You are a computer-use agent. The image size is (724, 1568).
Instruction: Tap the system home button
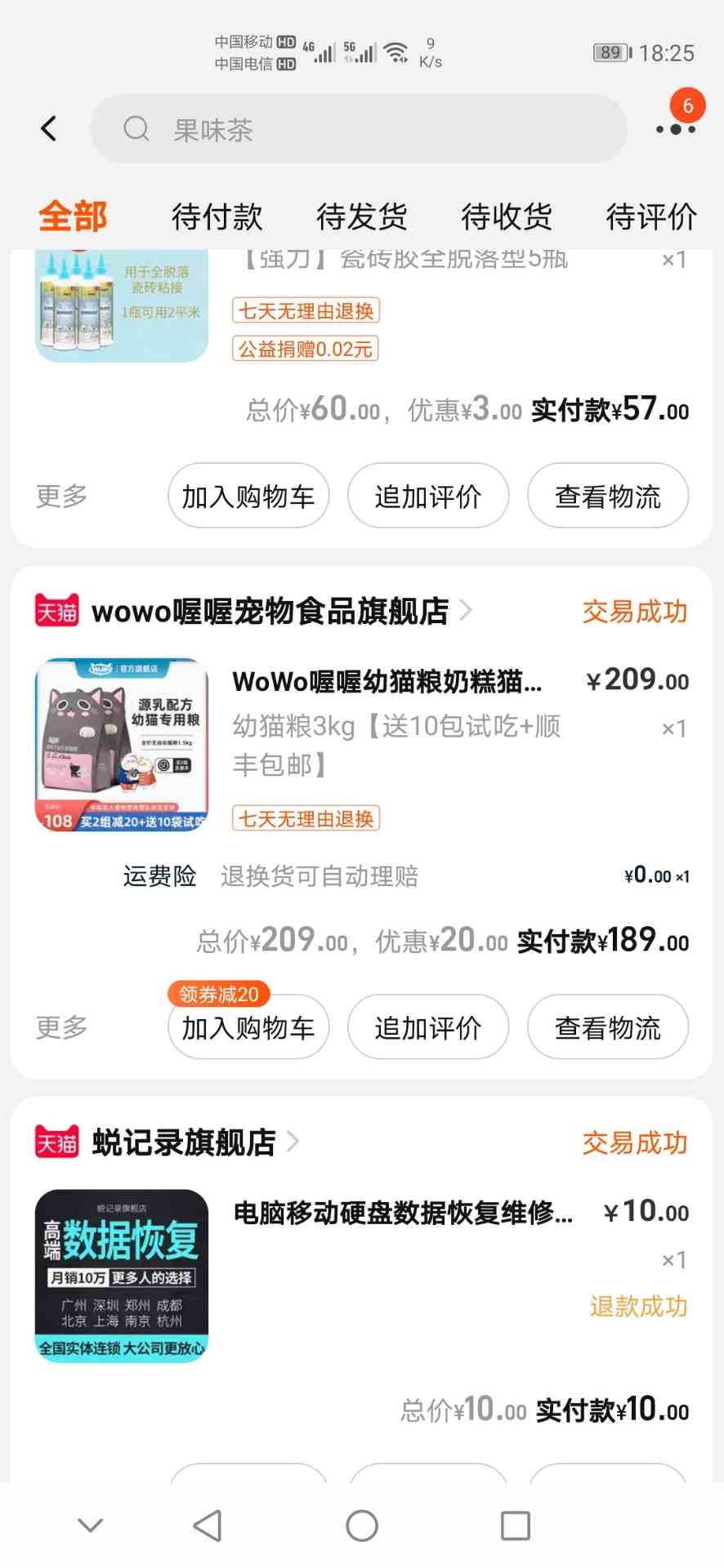[x=362, y=1526]
